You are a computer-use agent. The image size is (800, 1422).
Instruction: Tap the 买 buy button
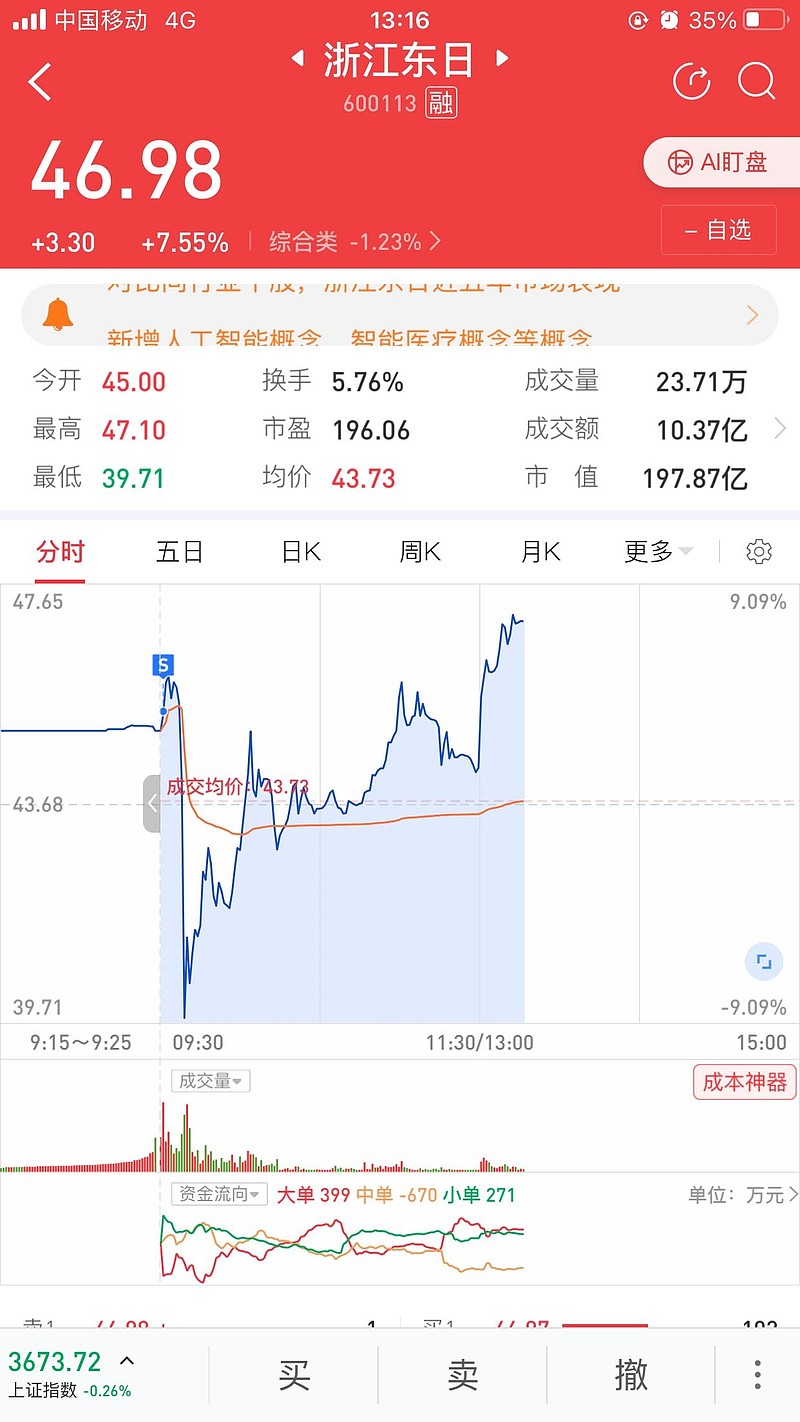(294, 1375)
